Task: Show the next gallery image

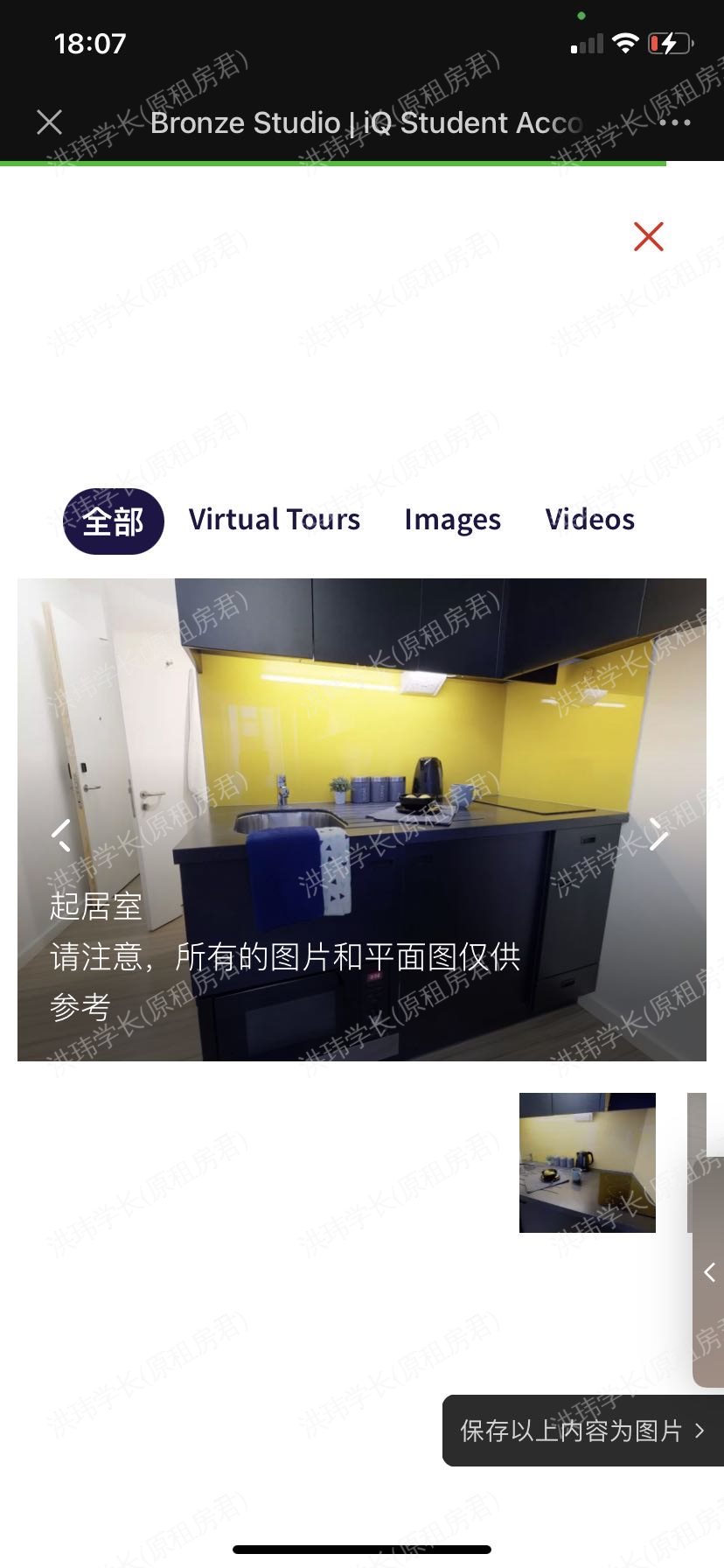Action: click(x=658, y=835)
